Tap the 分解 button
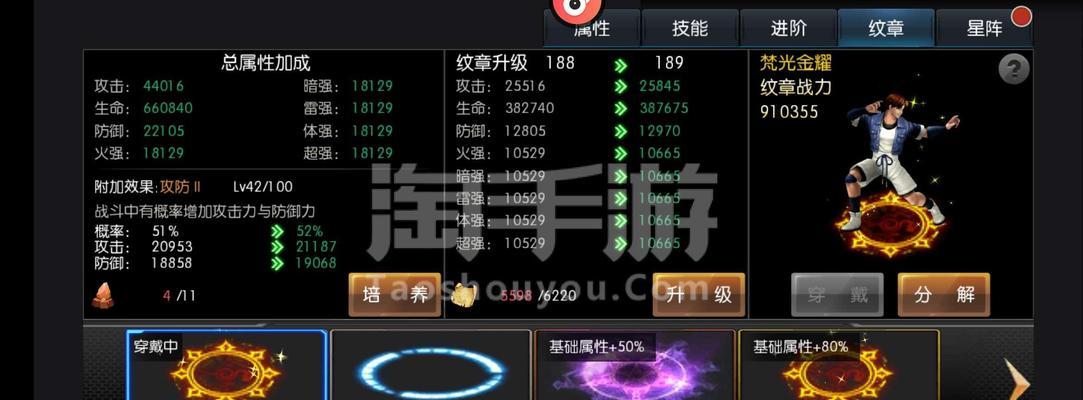 943,295
